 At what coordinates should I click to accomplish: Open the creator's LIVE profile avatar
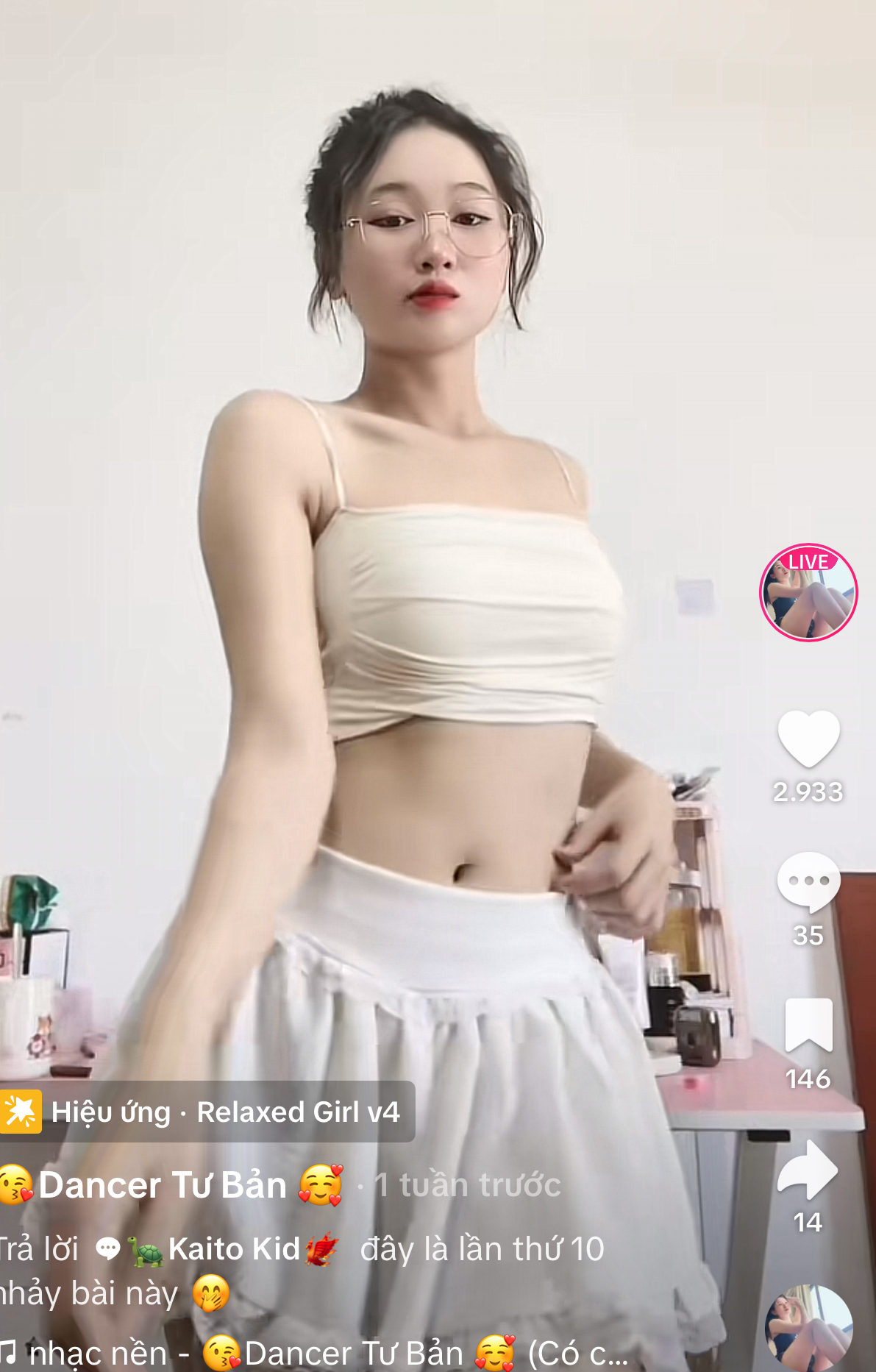coord(808,593)
